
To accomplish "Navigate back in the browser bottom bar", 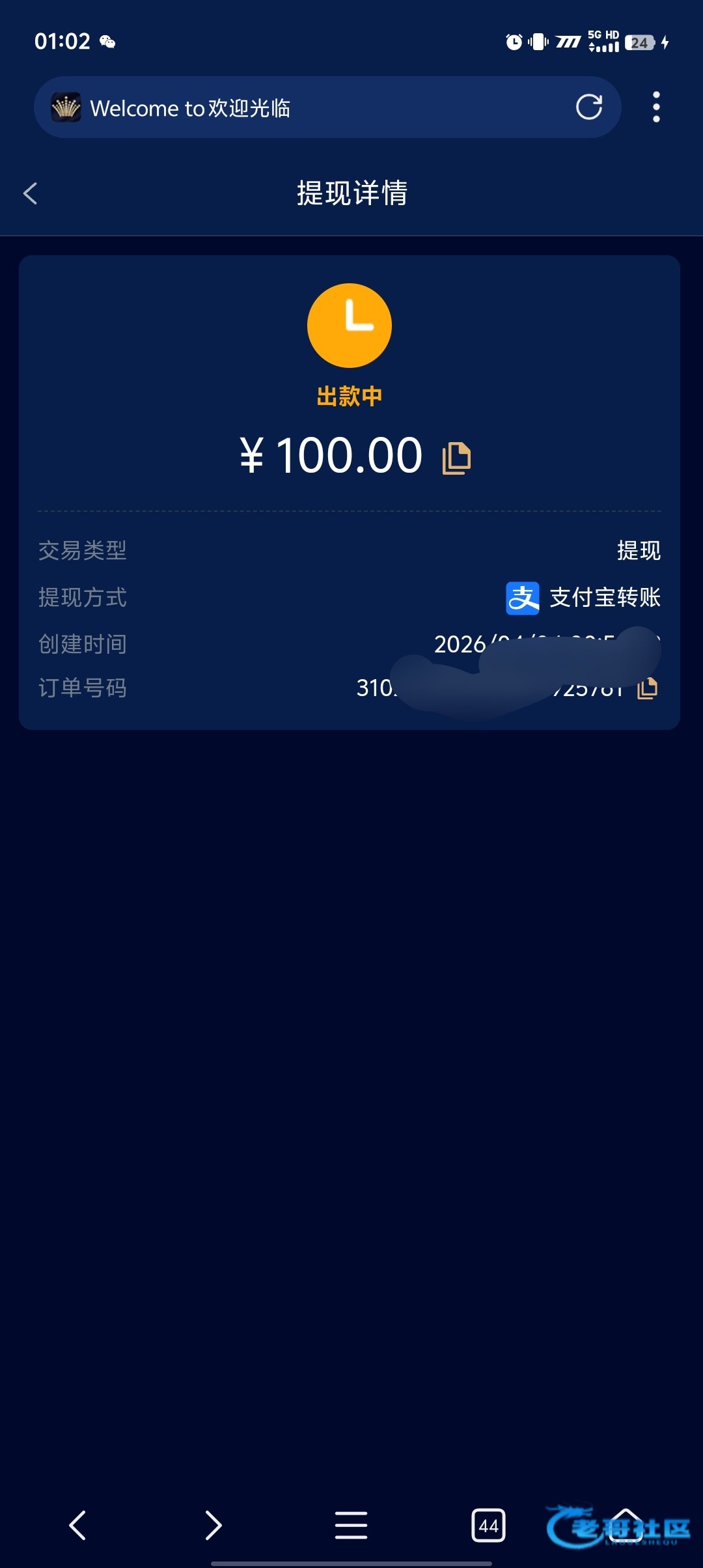I will (x=77, y=1525).
